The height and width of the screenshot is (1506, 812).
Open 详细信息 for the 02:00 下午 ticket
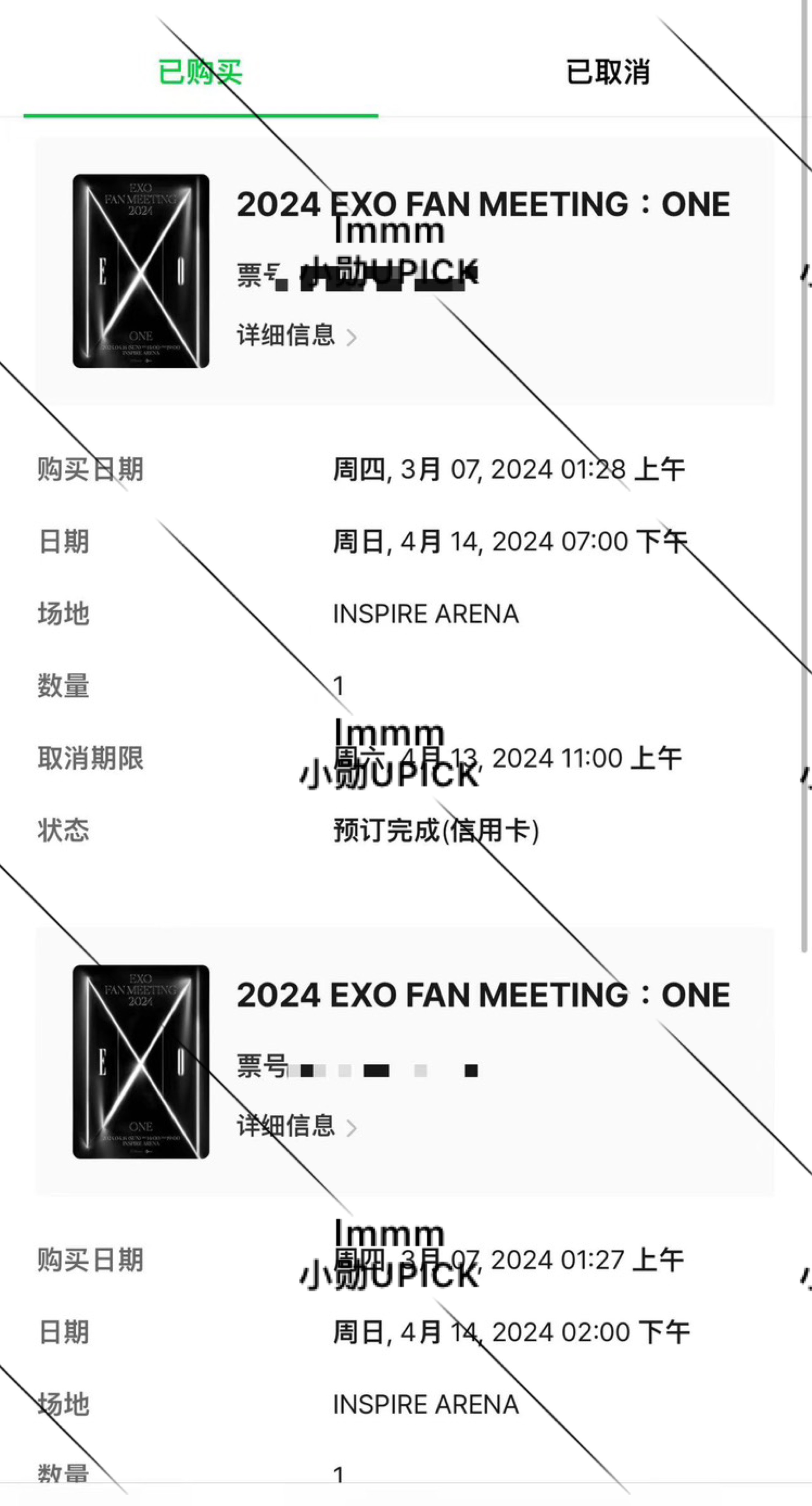pyautogui.click(x=296, y=1126)
